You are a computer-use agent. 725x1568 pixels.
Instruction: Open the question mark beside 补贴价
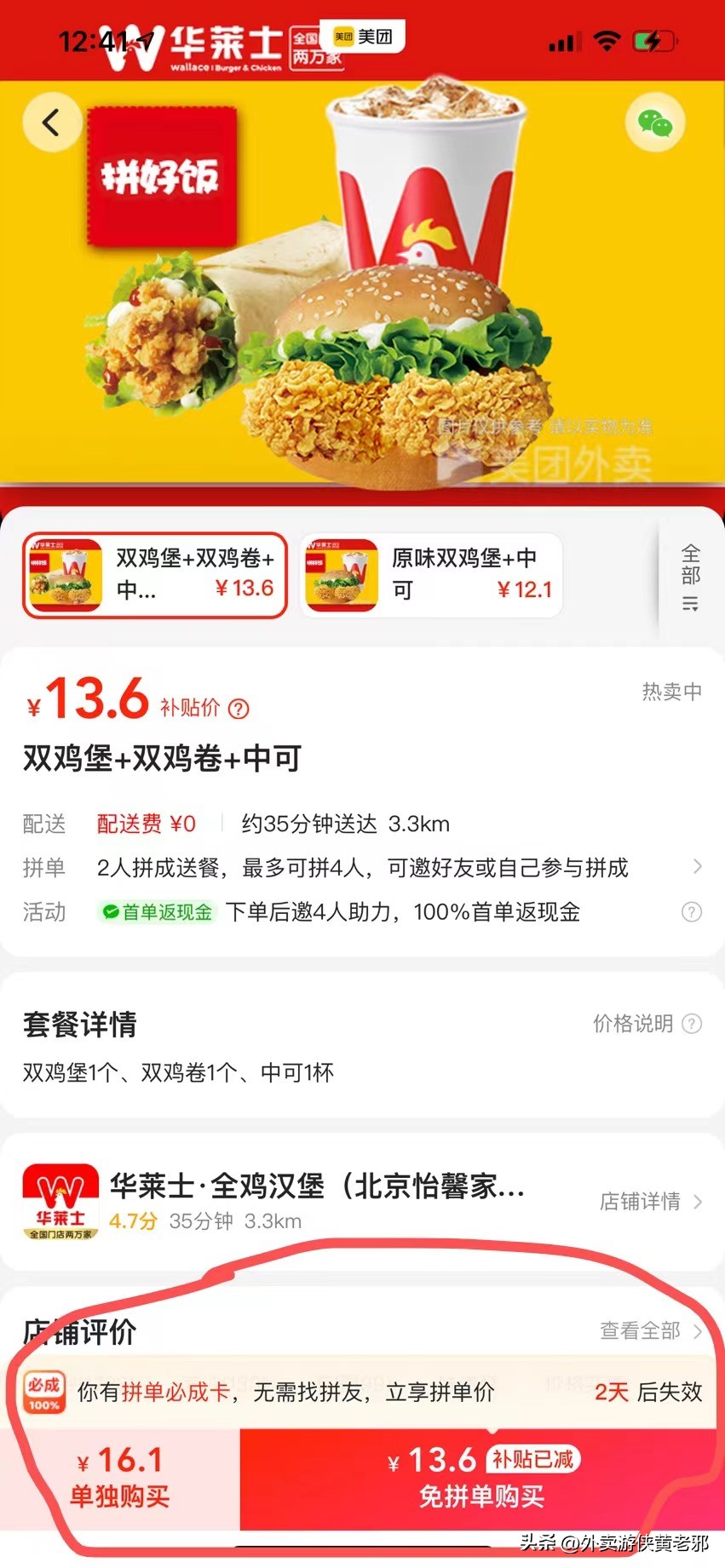click(x=239, y=708)
